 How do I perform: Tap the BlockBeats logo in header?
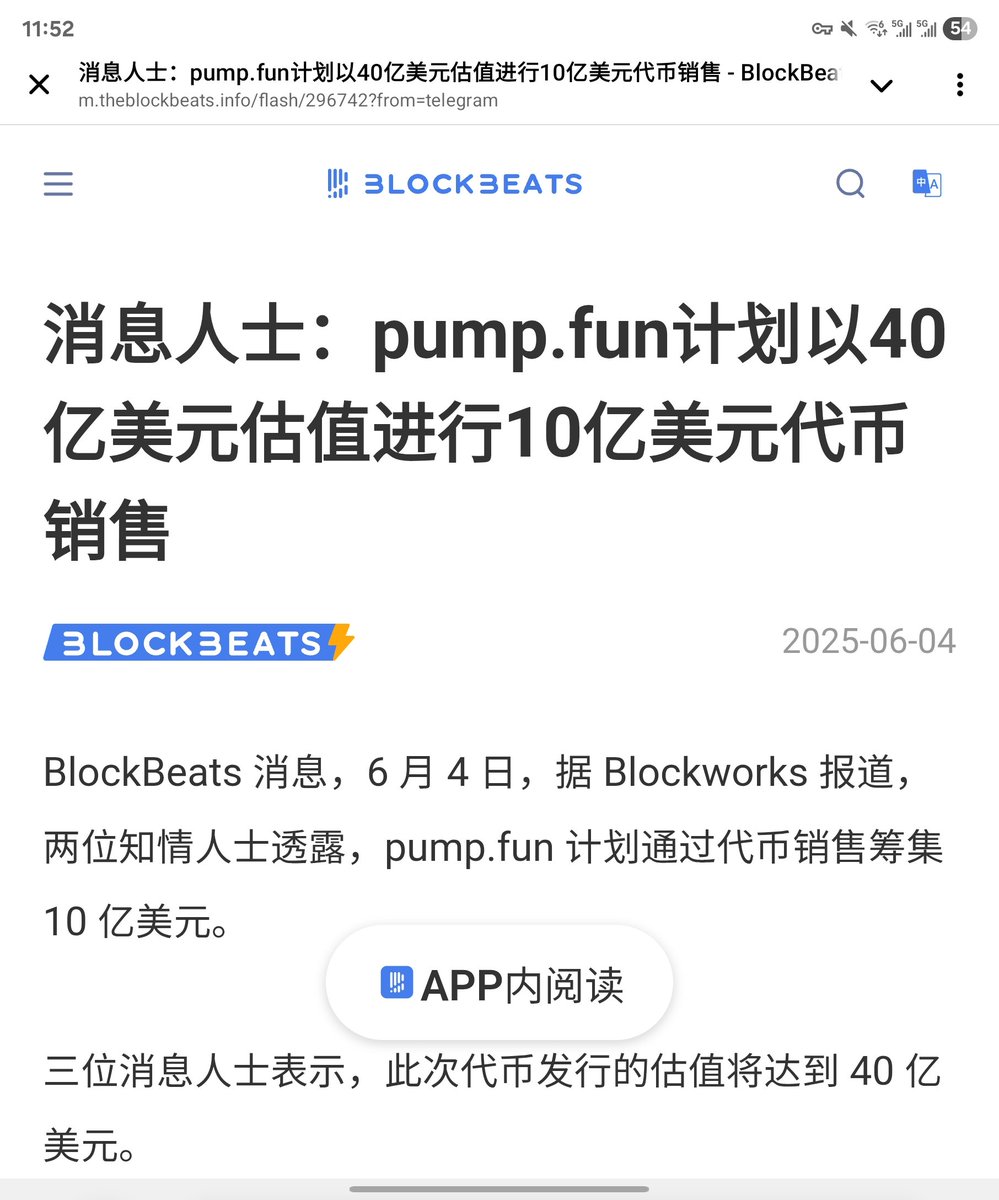point(455,184)
